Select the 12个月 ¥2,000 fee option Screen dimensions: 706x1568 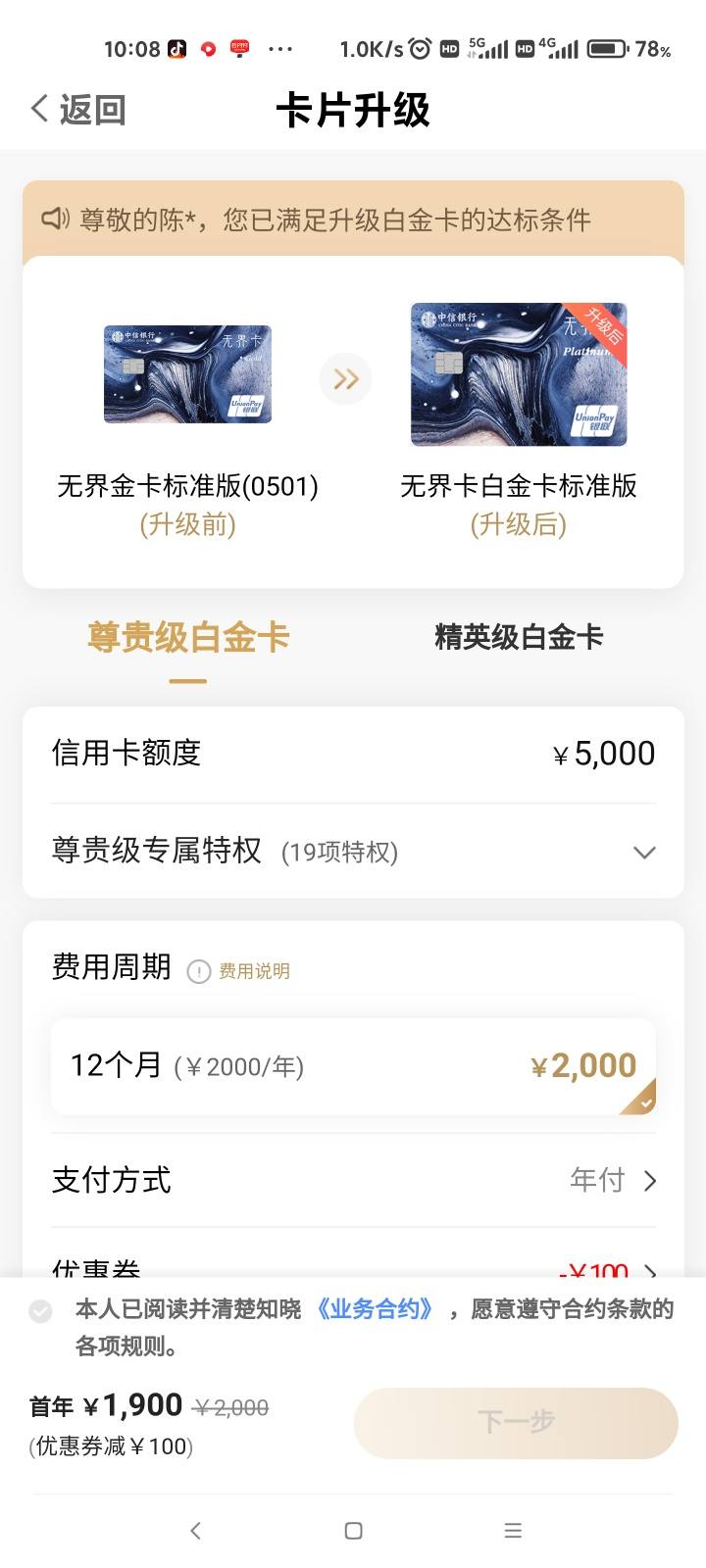353,1066
